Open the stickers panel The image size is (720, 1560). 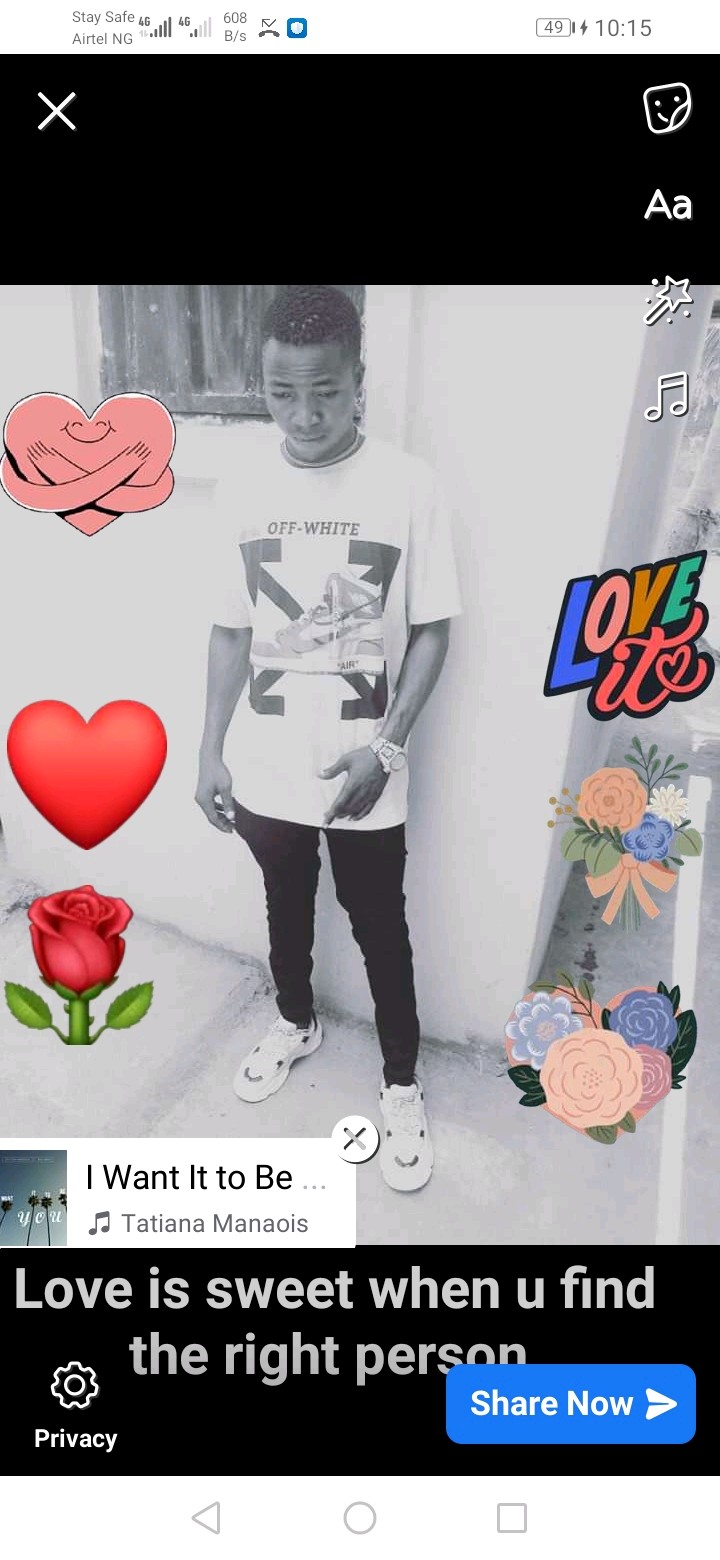pos(667,108)
